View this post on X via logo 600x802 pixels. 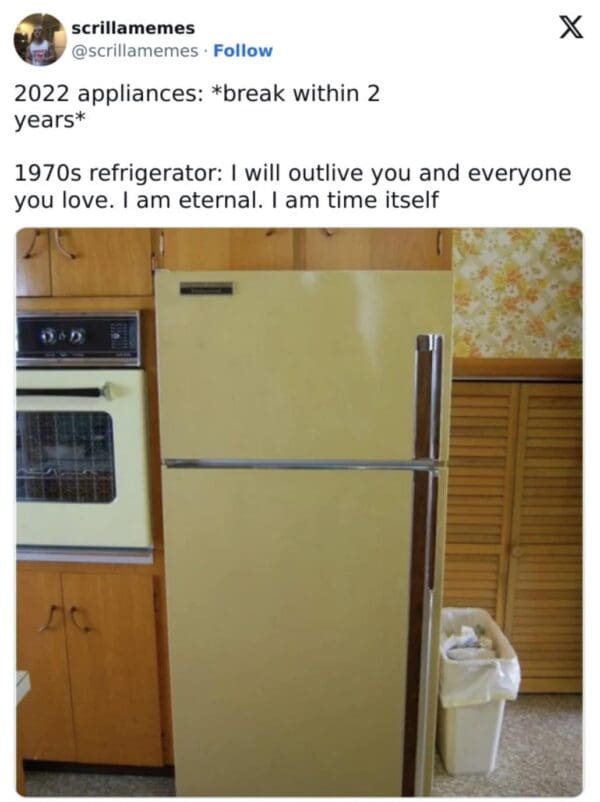tap(569, 29)
